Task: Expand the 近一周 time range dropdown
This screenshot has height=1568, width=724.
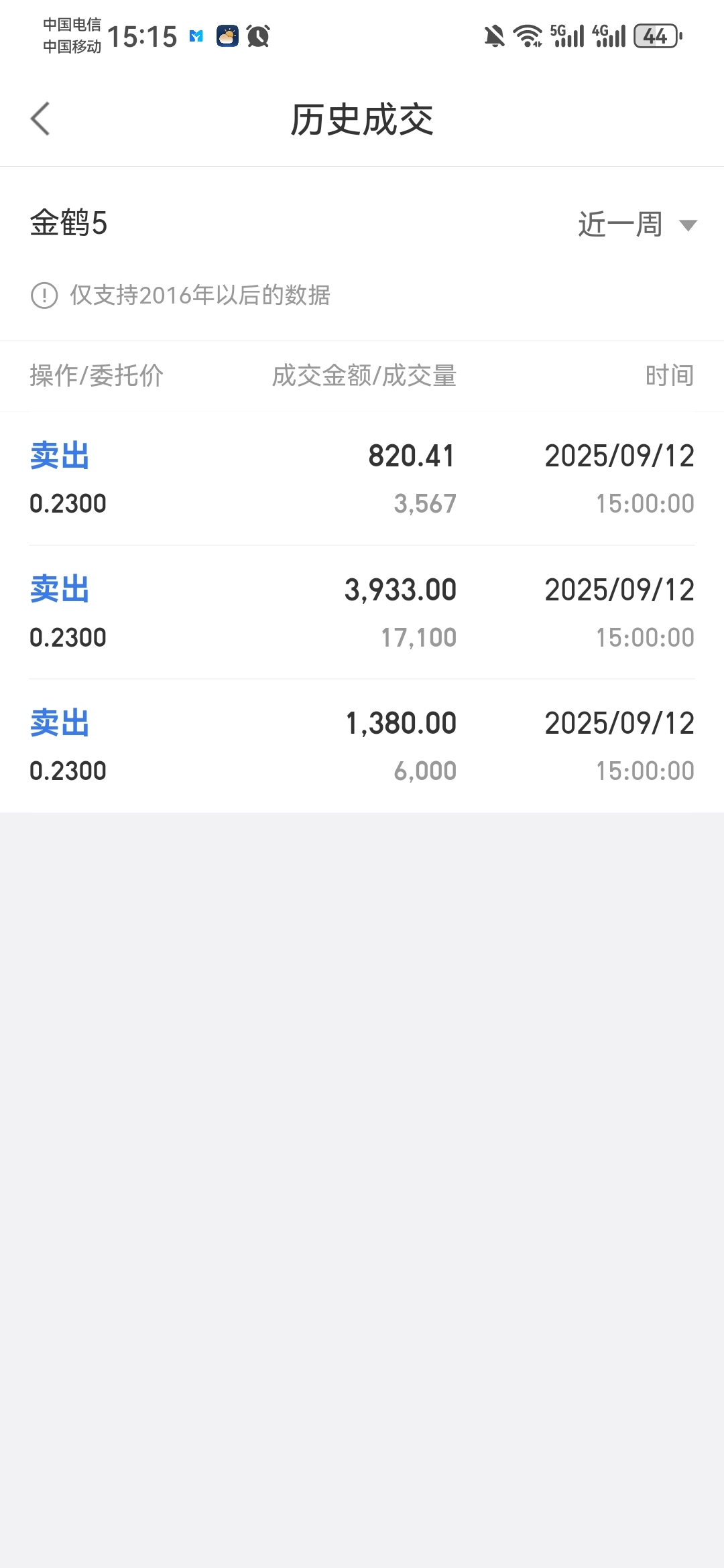Action: point(638,224)
